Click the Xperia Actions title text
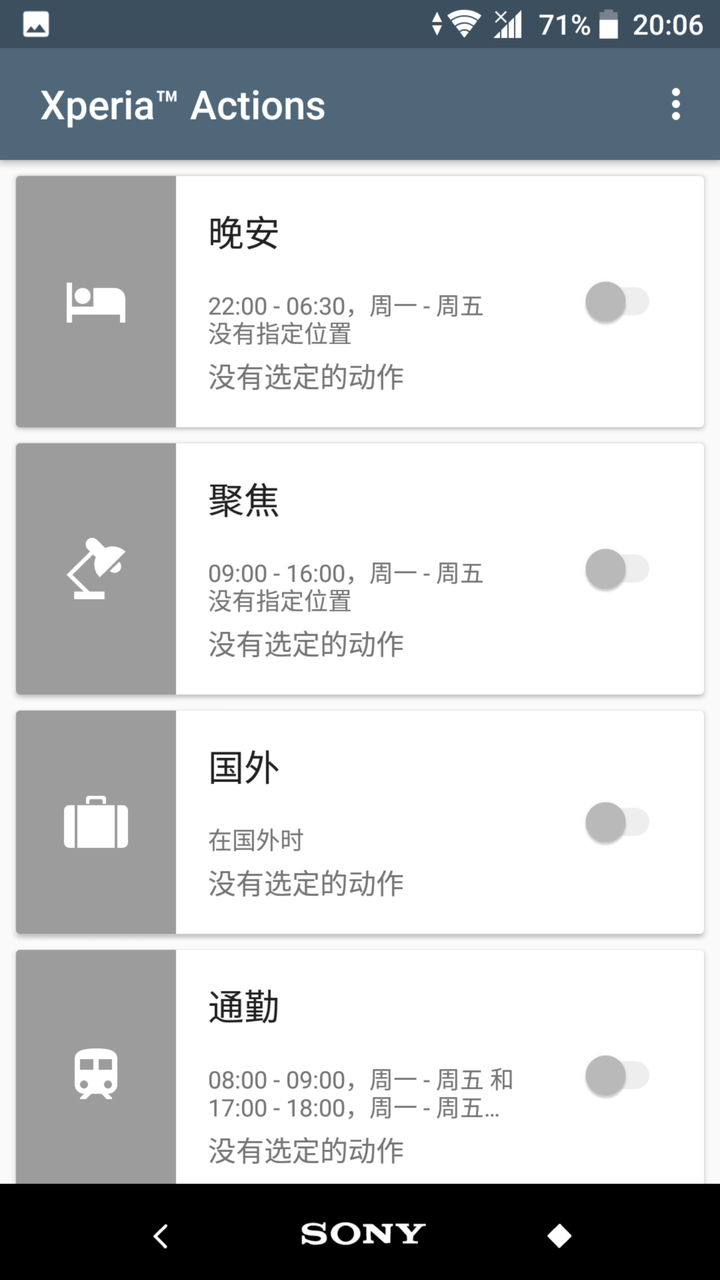720x1280 pixels. click(x=182, y=104)
